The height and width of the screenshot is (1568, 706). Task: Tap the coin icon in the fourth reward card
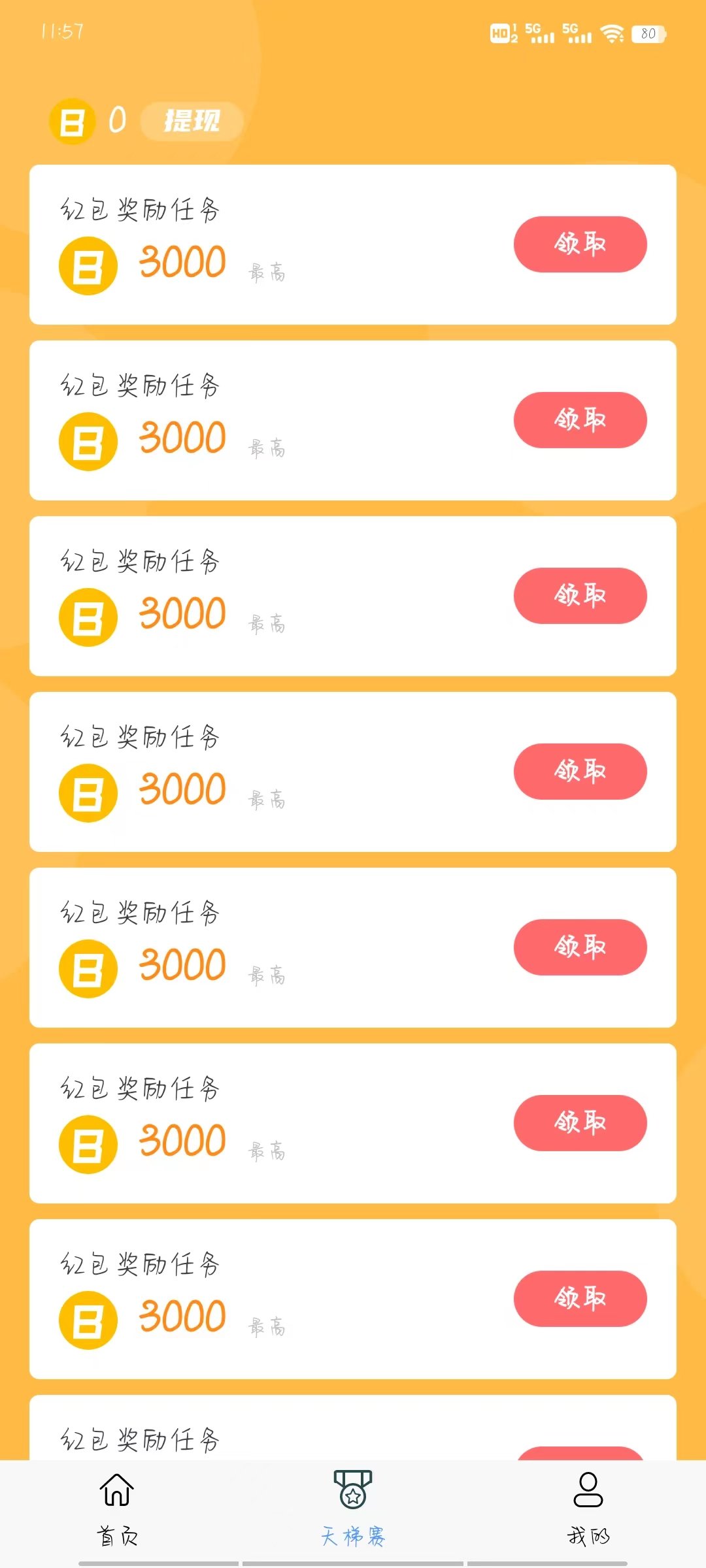tap(90, 791)
